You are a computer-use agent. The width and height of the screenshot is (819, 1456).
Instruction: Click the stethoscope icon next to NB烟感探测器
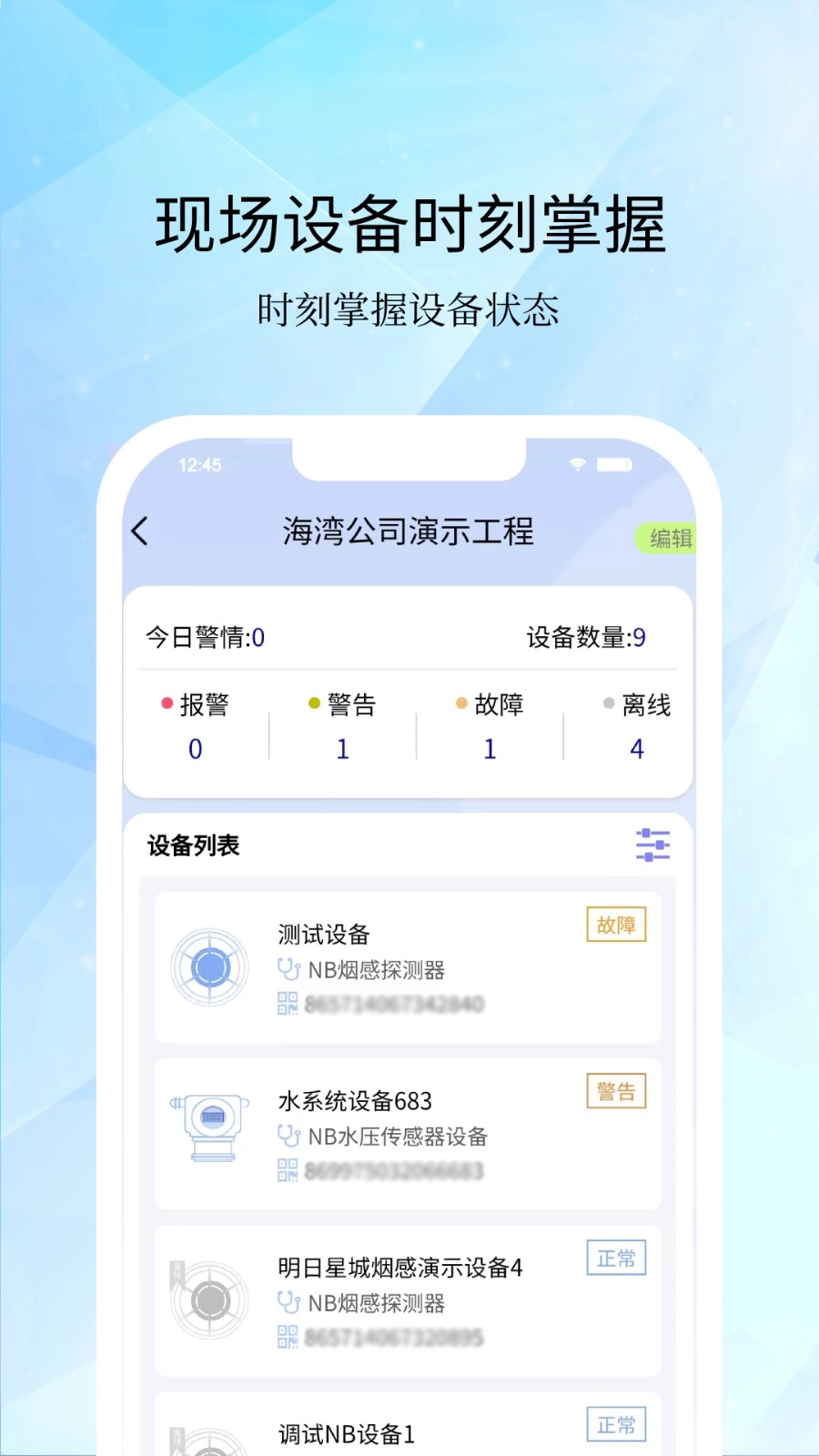(289, 970)
